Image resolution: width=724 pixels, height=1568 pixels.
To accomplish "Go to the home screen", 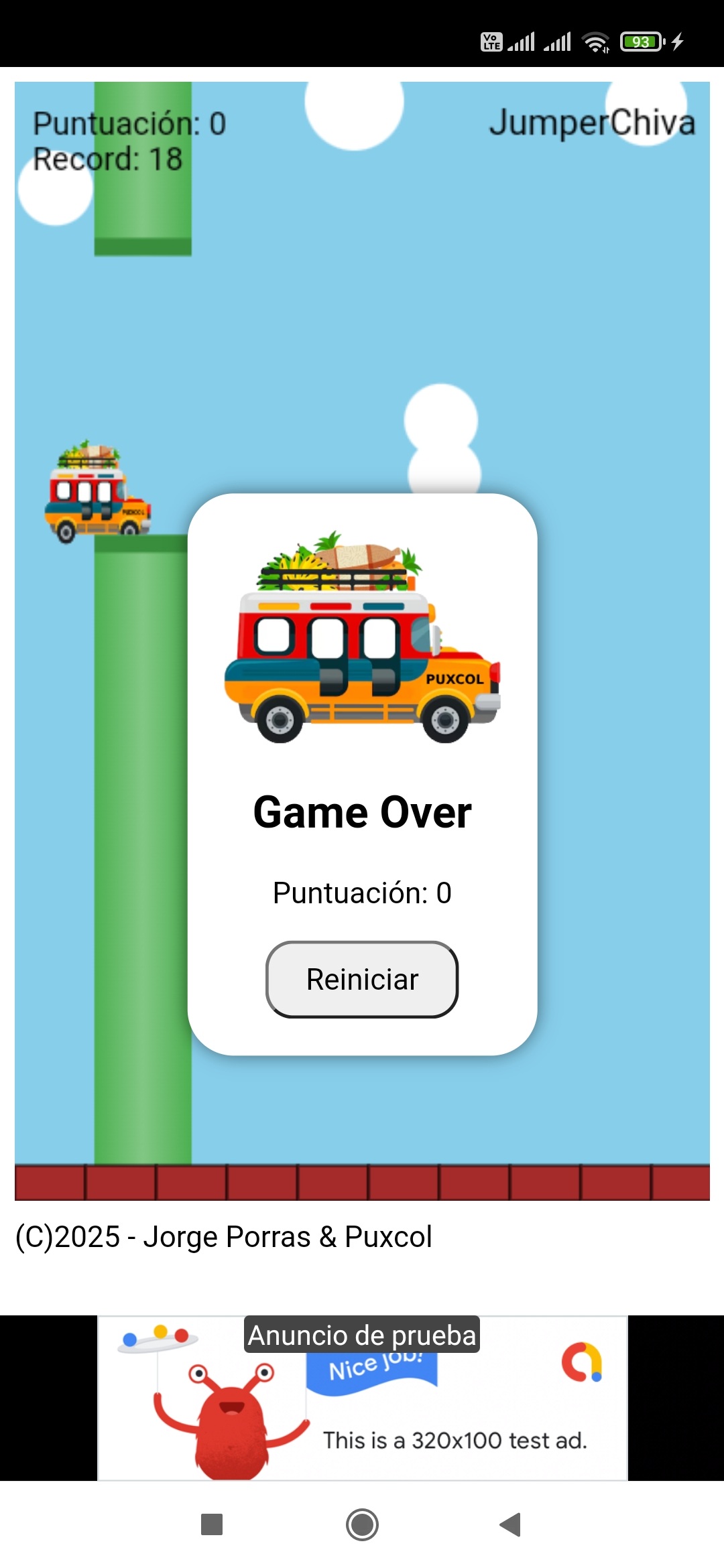I will (362, 1524).
